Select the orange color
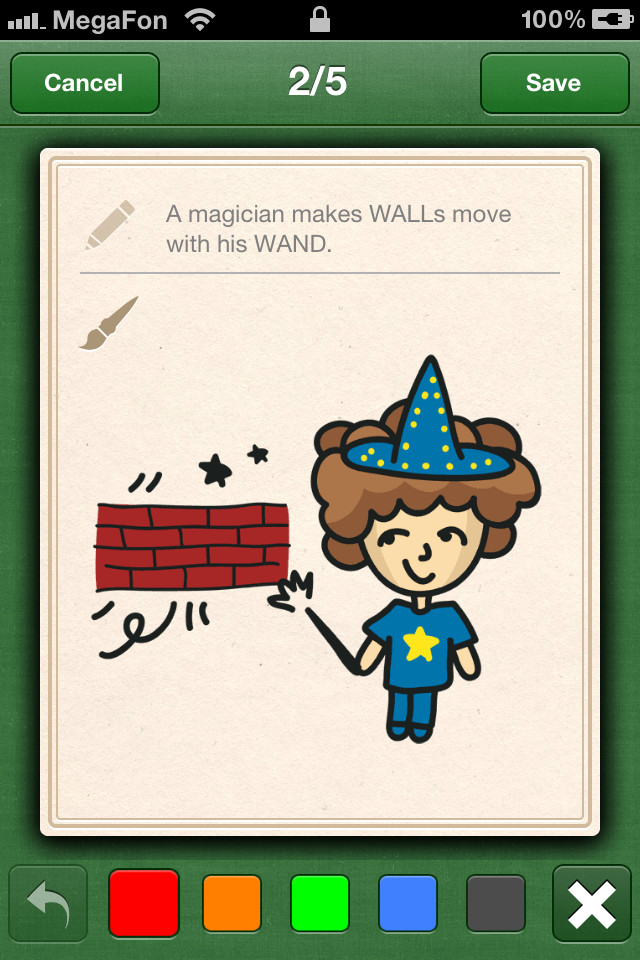 [232, 903]
